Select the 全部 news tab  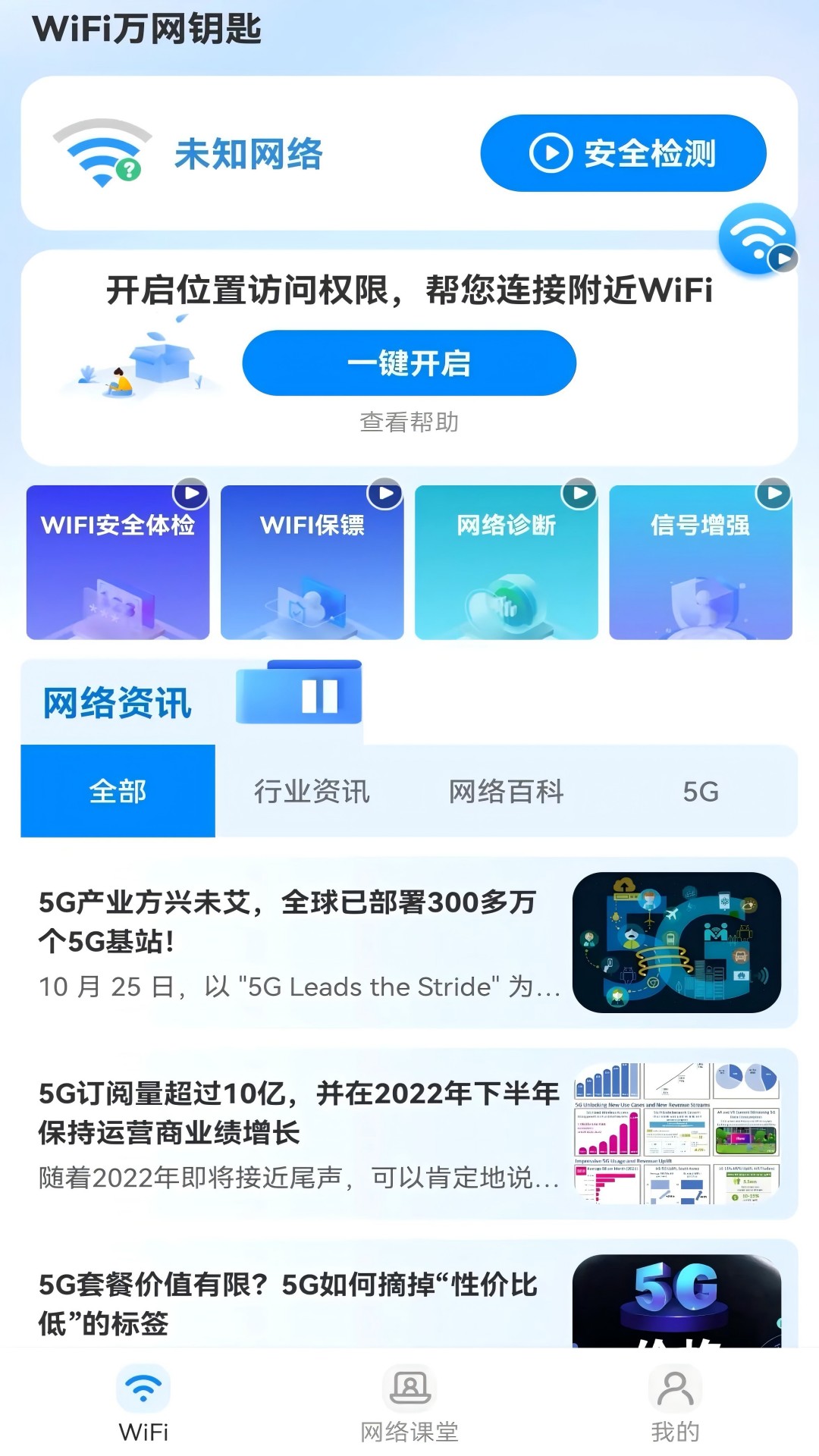pos(118,791)
